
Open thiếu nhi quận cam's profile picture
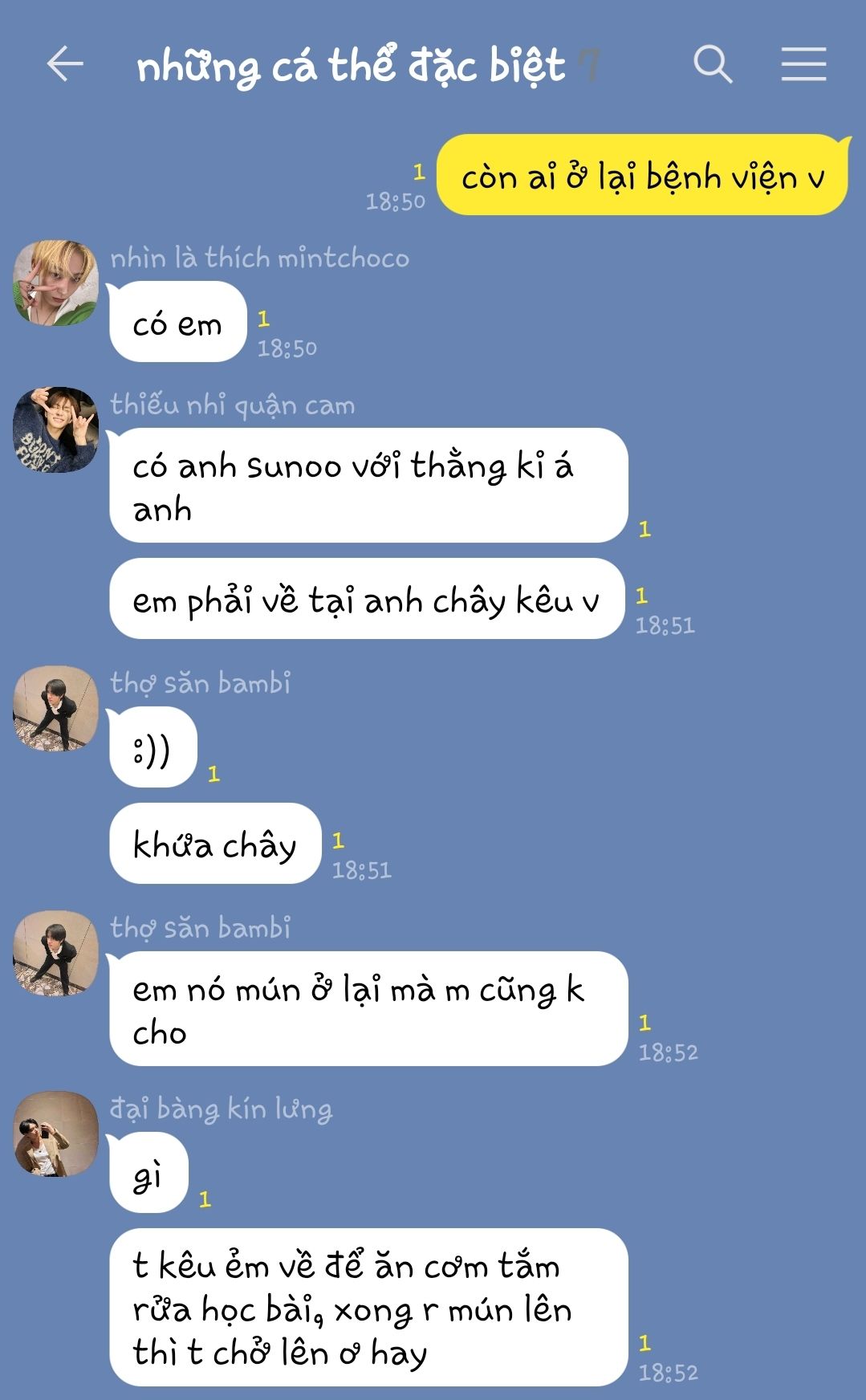pyautogui.click(x=55, y=429)
